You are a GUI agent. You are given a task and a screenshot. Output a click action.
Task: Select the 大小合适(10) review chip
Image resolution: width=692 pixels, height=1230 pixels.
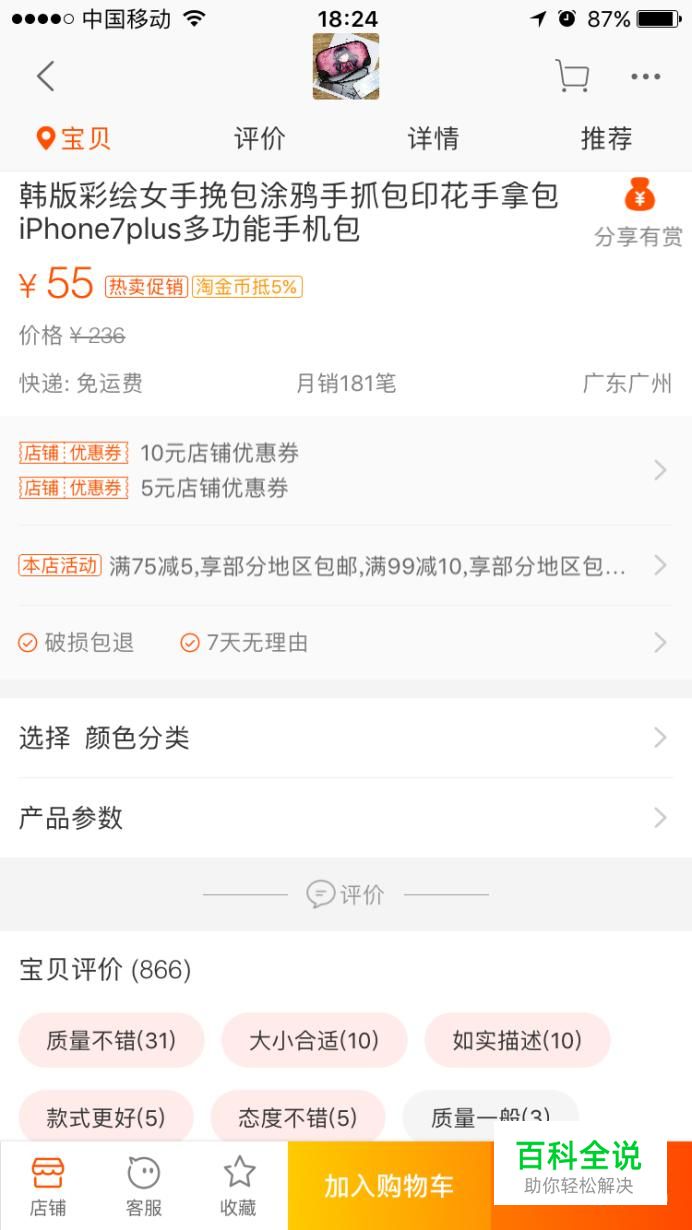(x=314, y=1040)
